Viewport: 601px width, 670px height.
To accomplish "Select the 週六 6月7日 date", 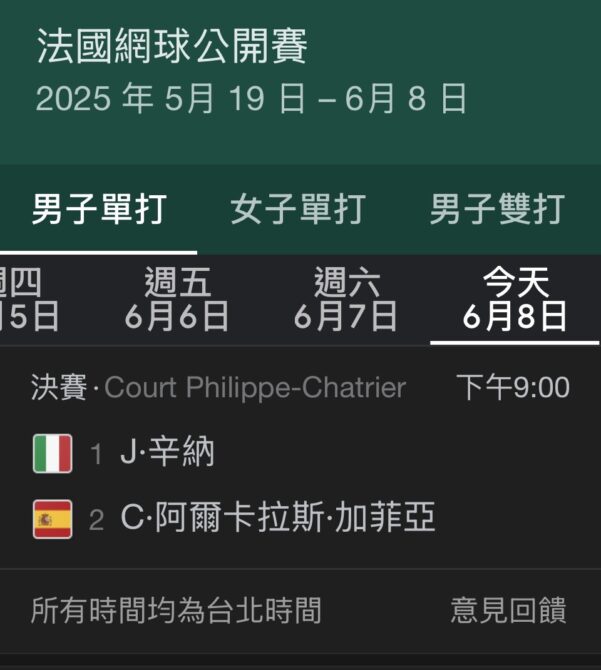I will coord(346,300).
